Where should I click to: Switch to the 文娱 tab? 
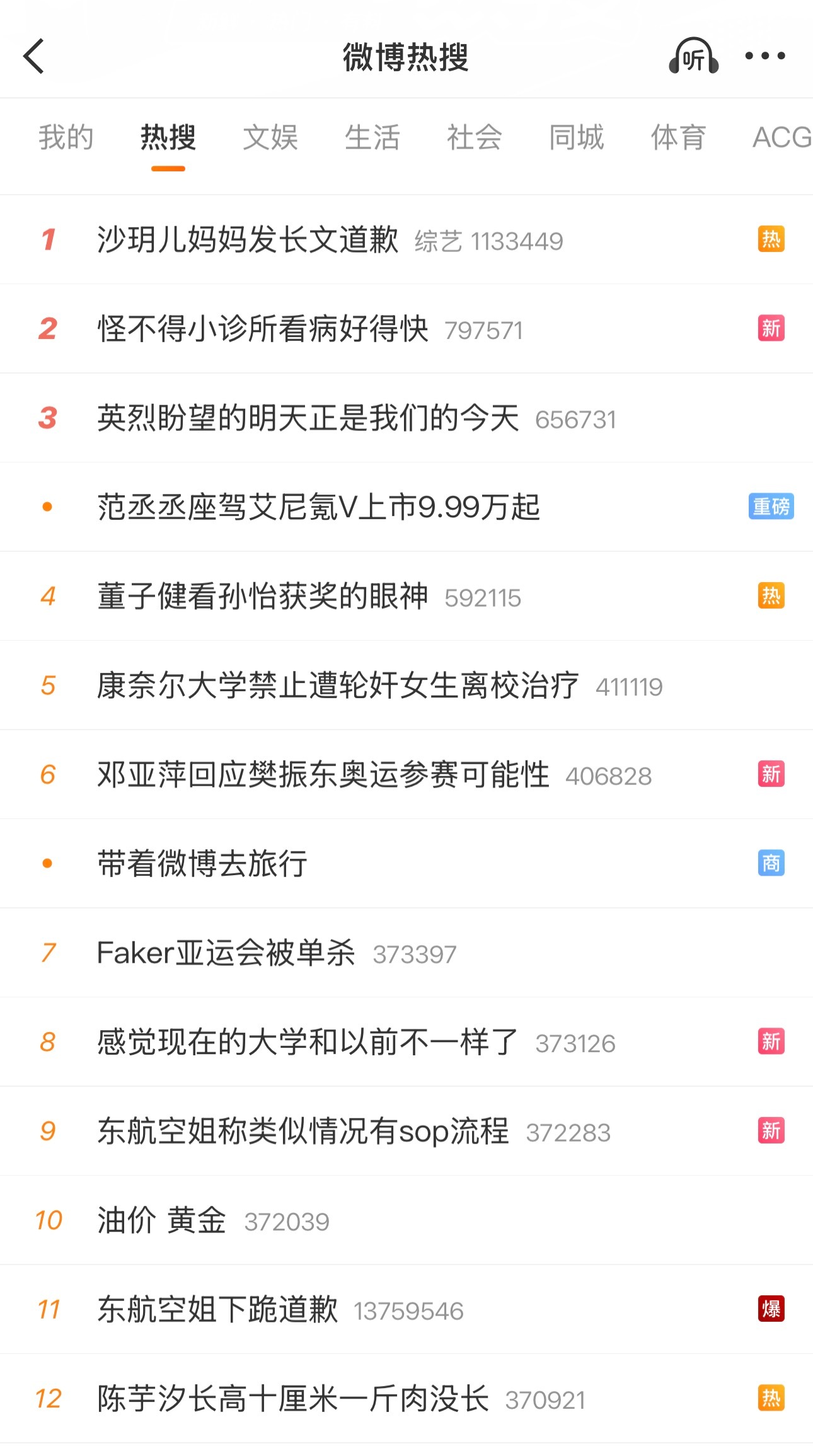[x=270, y=137]
